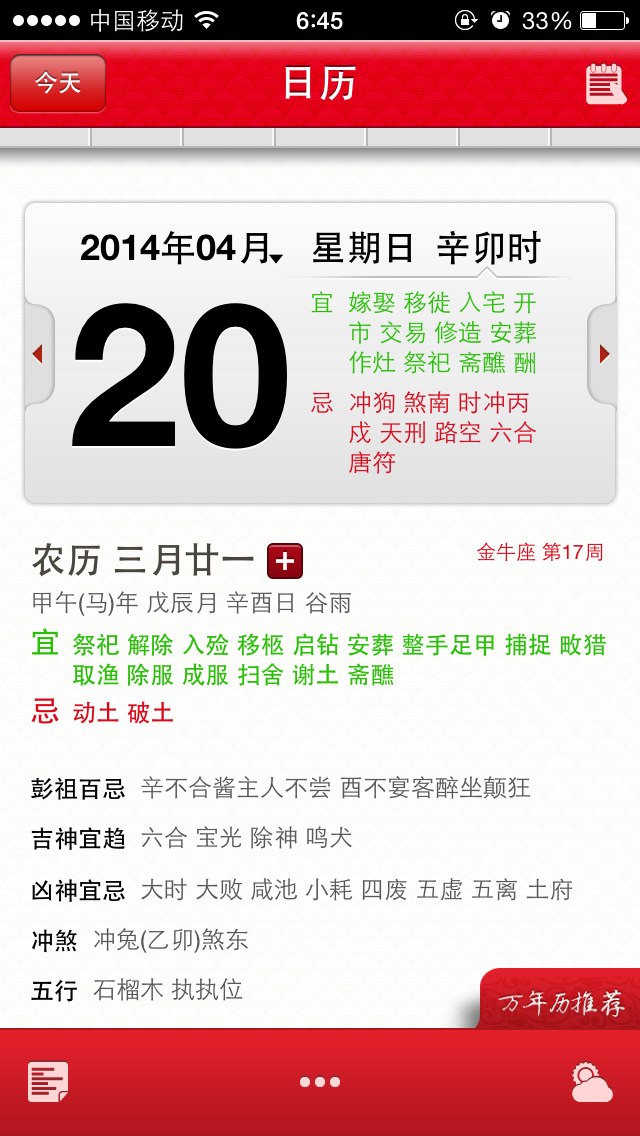Open the calendar notes icon in header
Image resolution: width=640 pixels, height=1136 pixels.
[x=605, y=84]
